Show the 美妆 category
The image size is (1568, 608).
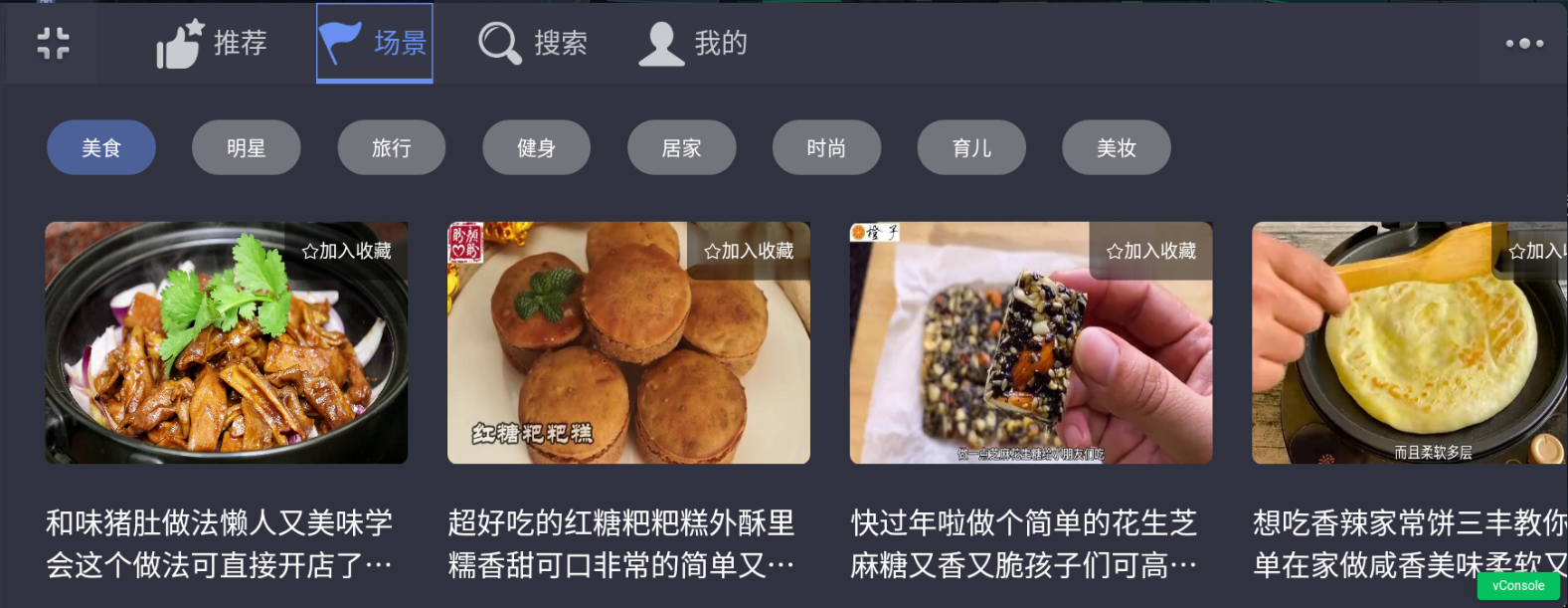1116,148
